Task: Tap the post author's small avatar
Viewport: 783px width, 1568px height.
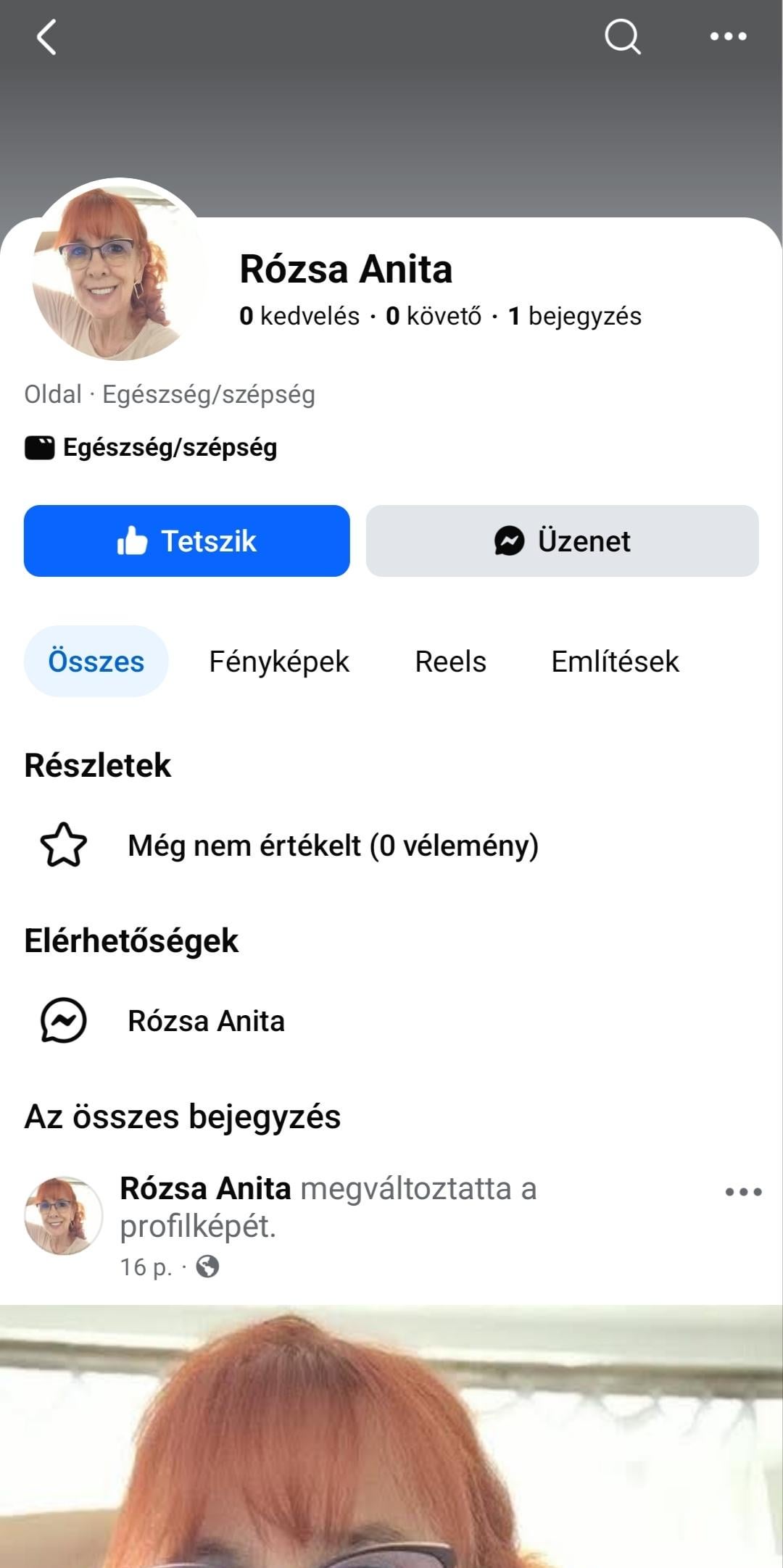Action: pyautogui.click(x=63, y=1215)
